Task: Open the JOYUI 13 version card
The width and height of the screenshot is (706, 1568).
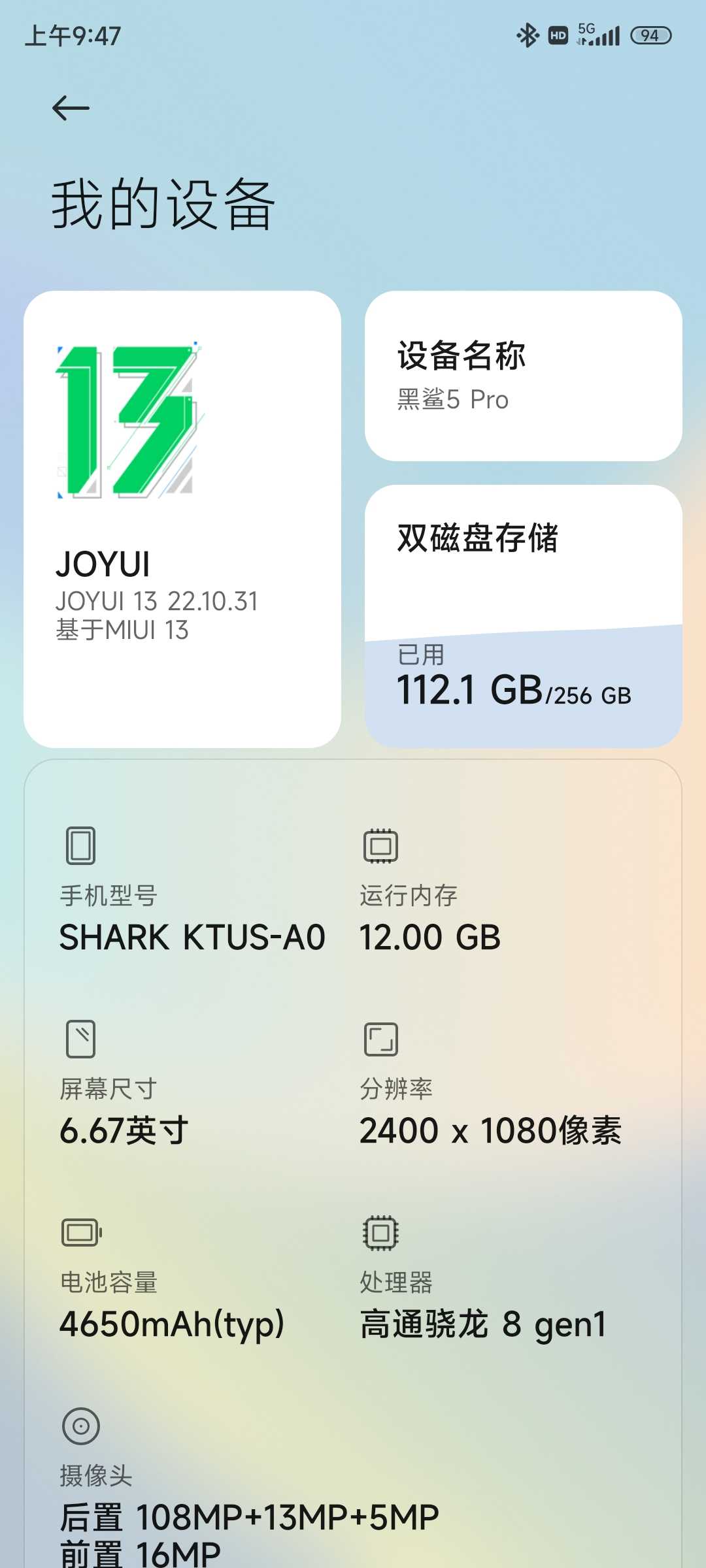Action: pos(182,519)
